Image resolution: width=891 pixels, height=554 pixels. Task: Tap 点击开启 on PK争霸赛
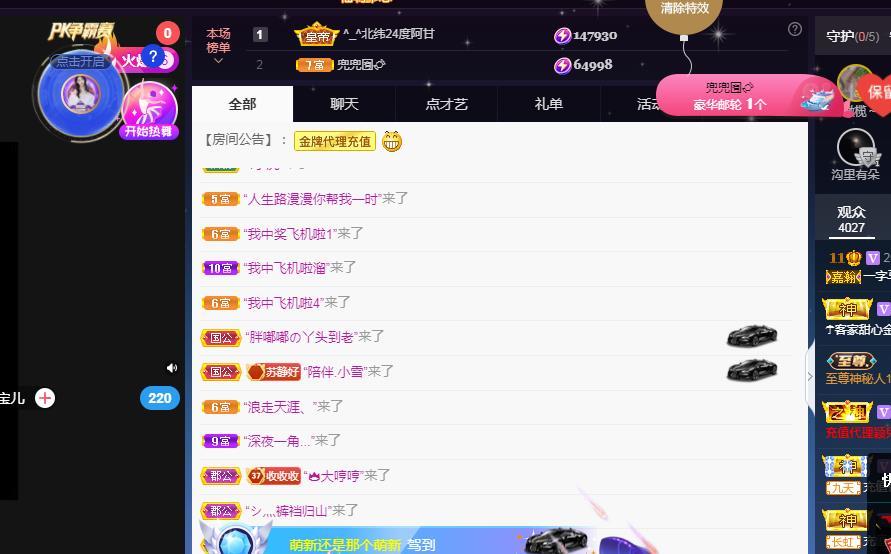click(80, 61)
